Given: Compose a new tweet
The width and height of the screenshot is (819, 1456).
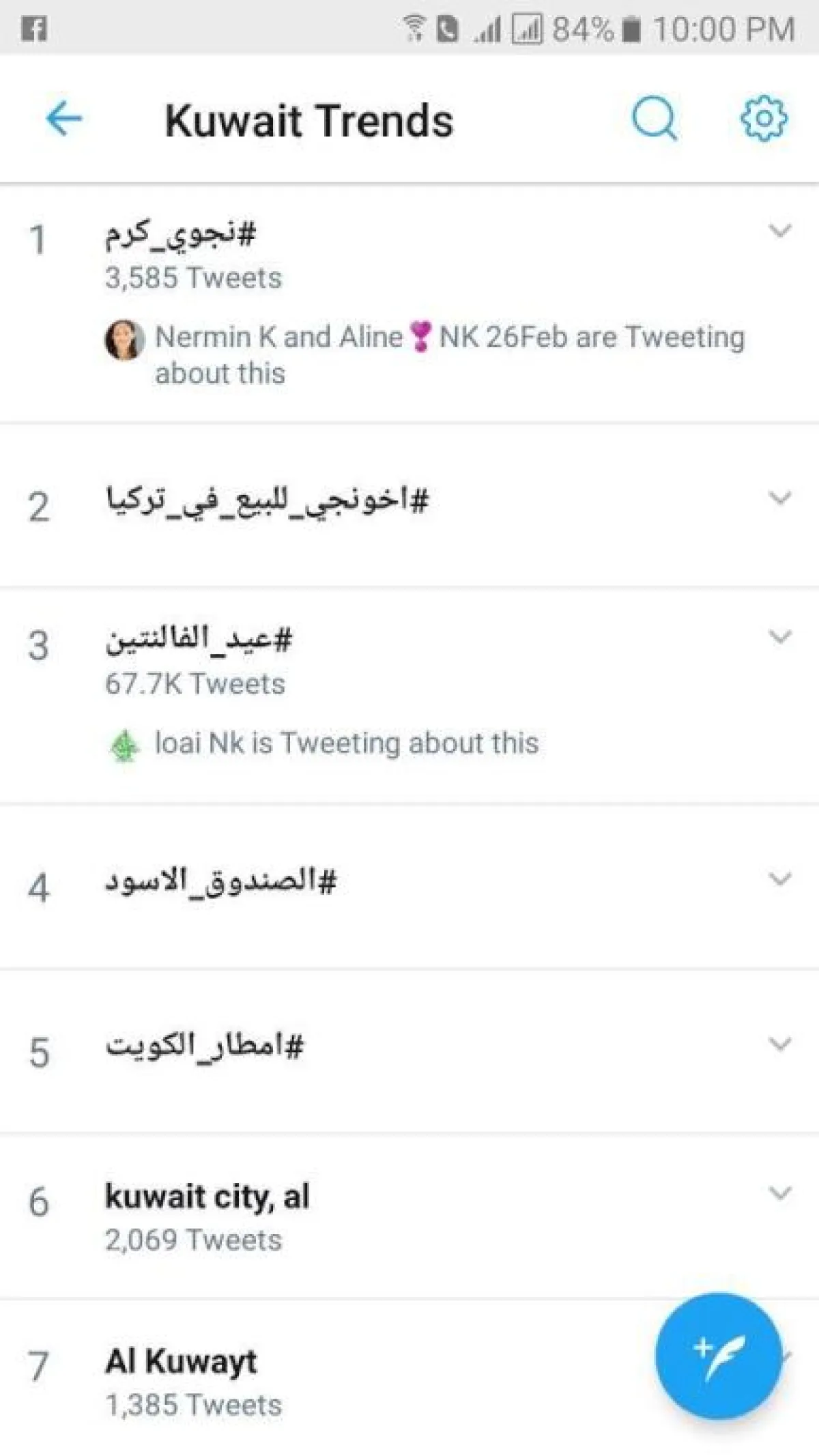Looking at the screenshot, I should 718,1356.
